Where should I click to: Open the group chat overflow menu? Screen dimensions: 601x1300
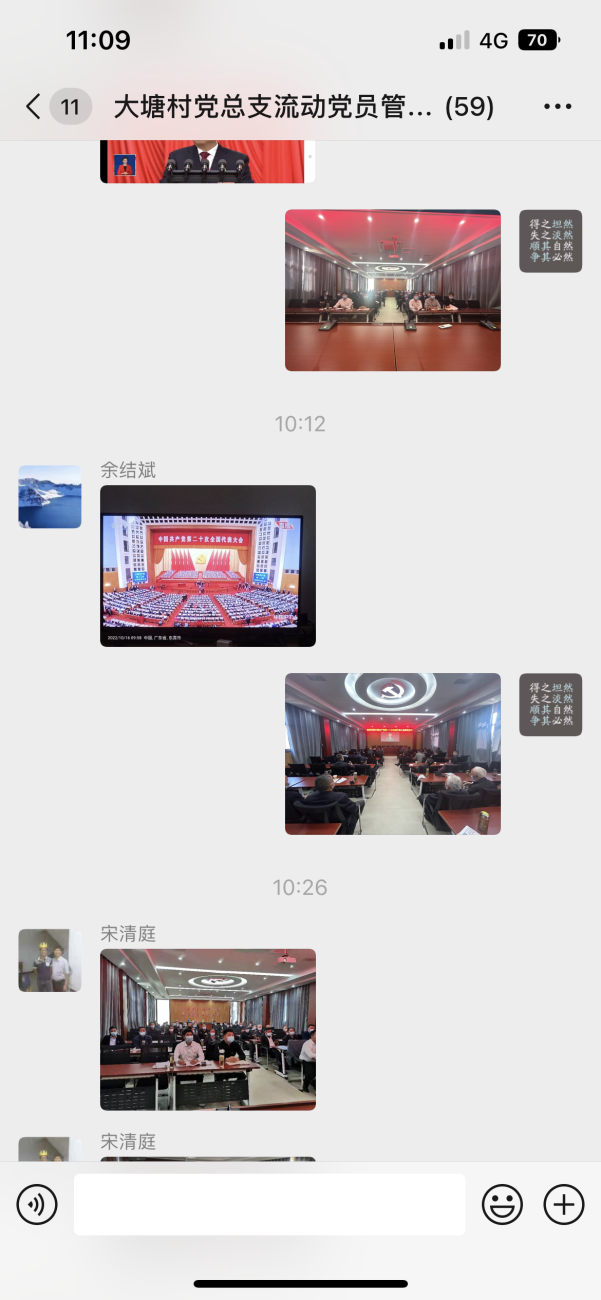[x=557, y=107]
